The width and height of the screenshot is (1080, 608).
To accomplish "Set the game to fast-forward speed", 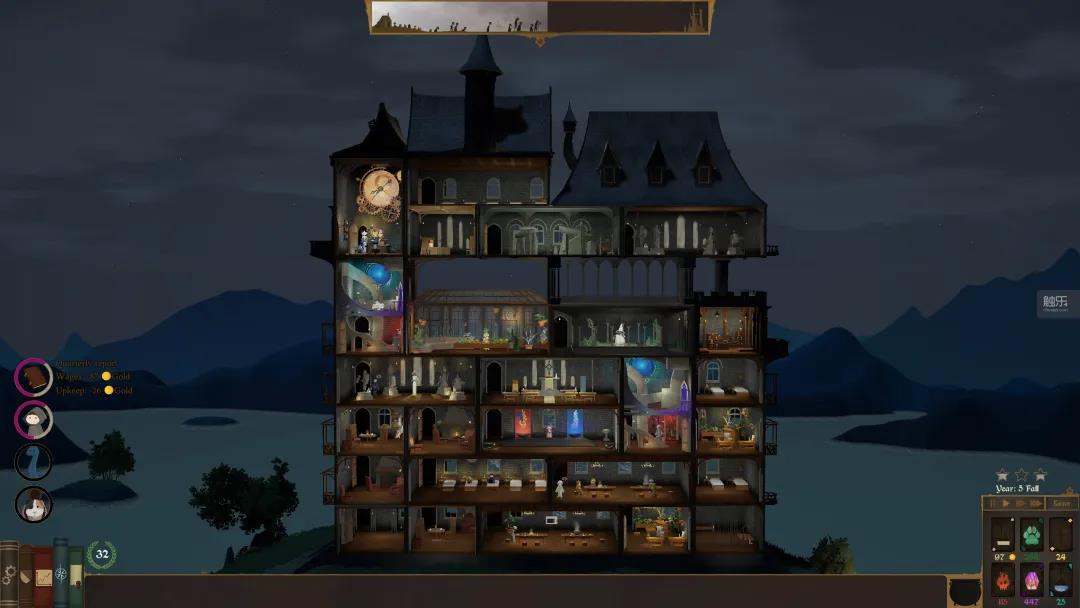I will pos(1019,503).
